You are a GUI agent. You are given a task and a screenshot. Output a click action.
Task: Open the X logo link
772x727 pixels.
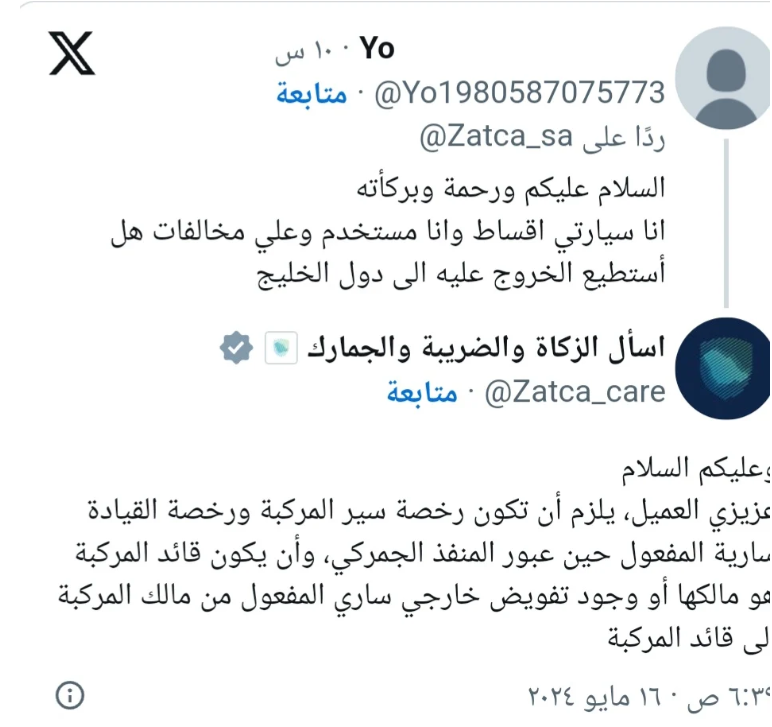point(72,52)
